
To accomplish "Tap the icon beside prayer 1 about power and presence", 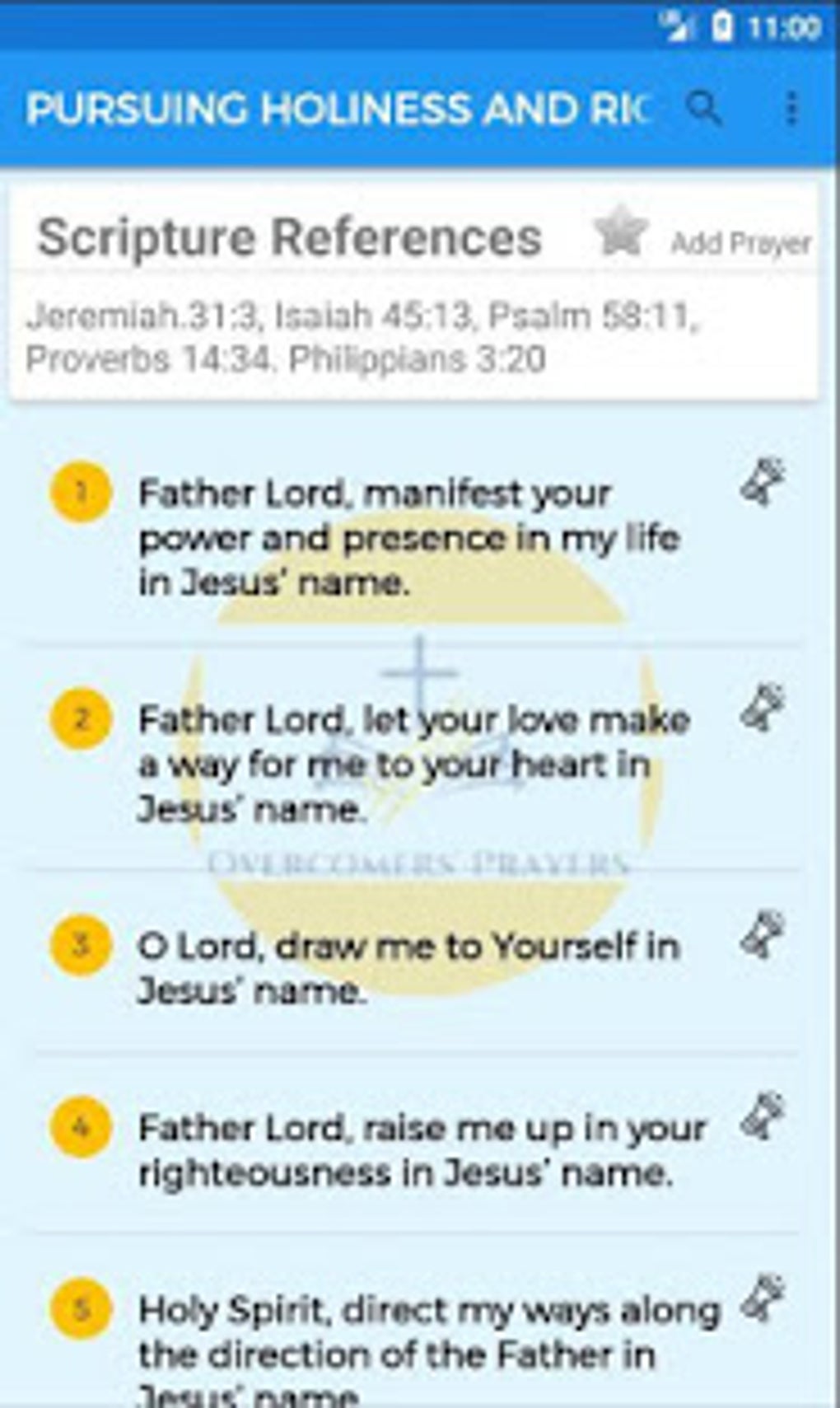I will pos(763,482).
